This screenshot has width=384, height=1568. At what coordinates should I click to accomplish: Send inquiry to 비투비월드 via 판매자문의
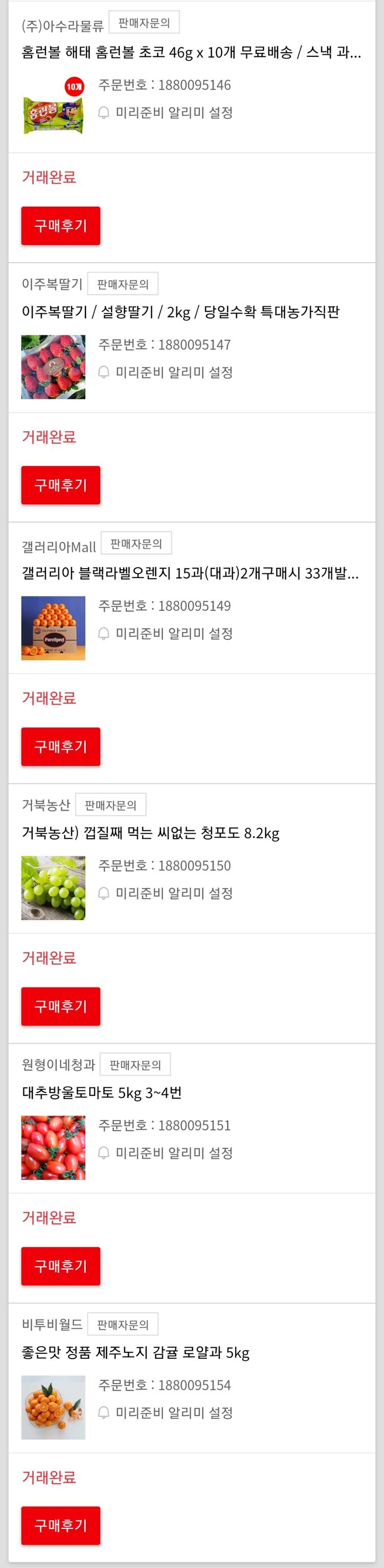[x=122, y=1325]
